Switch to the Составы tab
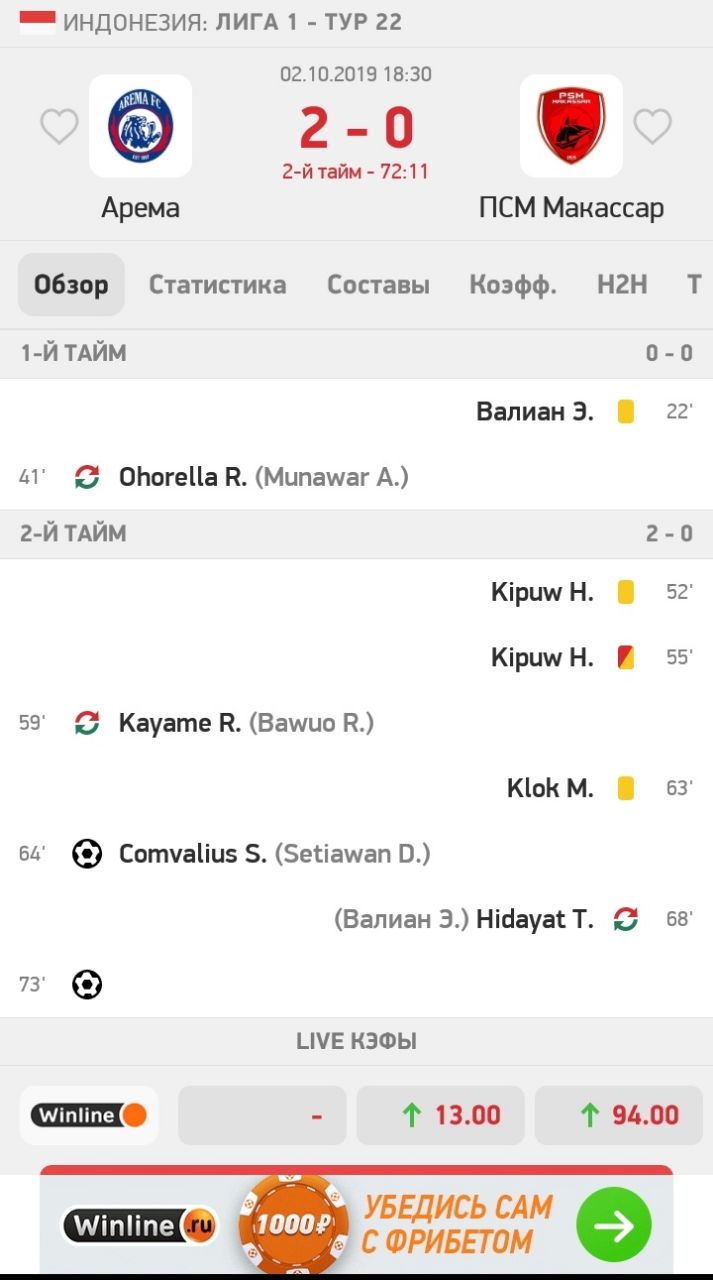This screenshot has width=713, height=1280. pos(378,285)
